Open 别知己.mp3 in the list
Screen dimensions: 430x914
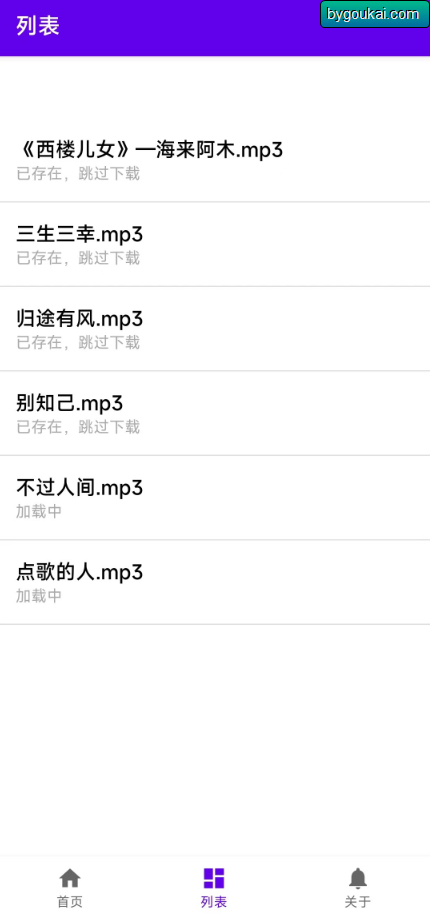click(x=215, y=413)
